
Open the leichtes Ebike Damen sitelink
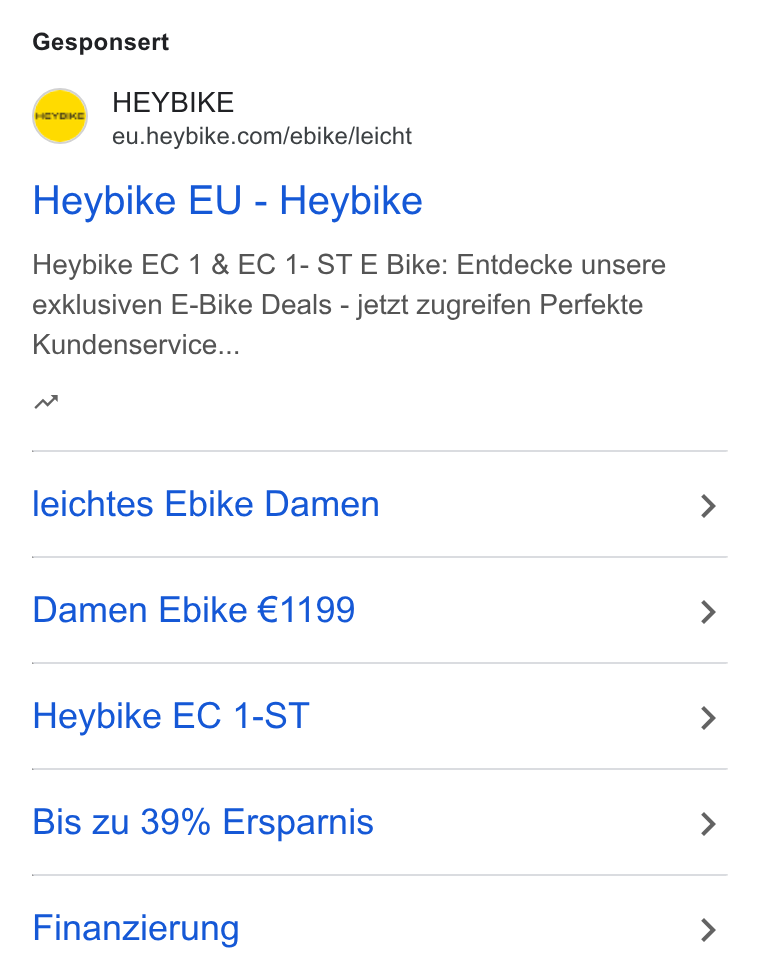pyautogui.click(x=380, y=504)
